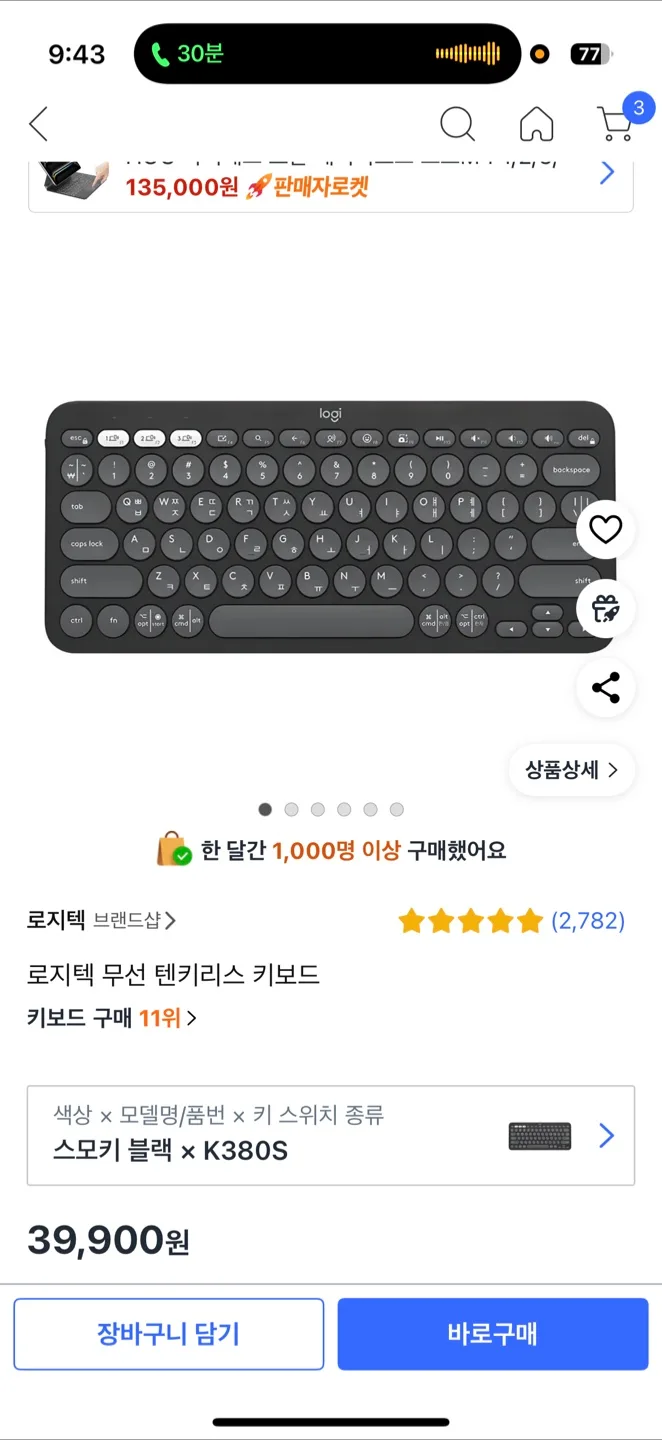The height and width of the screenshot is (1440, 662).
Task: Go back to previous page
Action: [39, 125]
